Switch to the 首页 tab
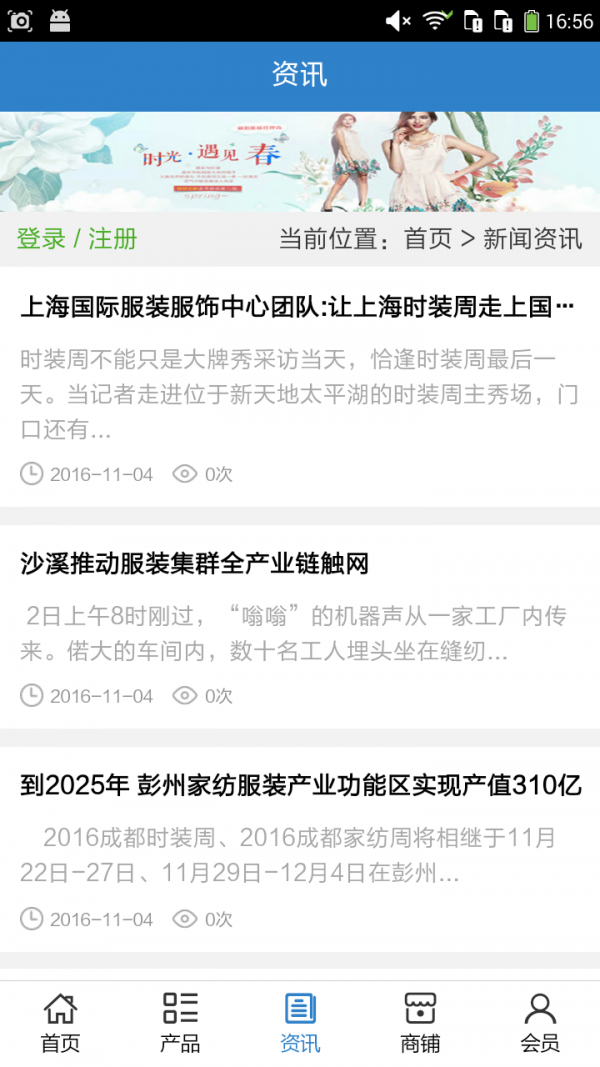The width and height of the screenshot is (600, 1067). pyautogui.click(x=60, y=1023)
